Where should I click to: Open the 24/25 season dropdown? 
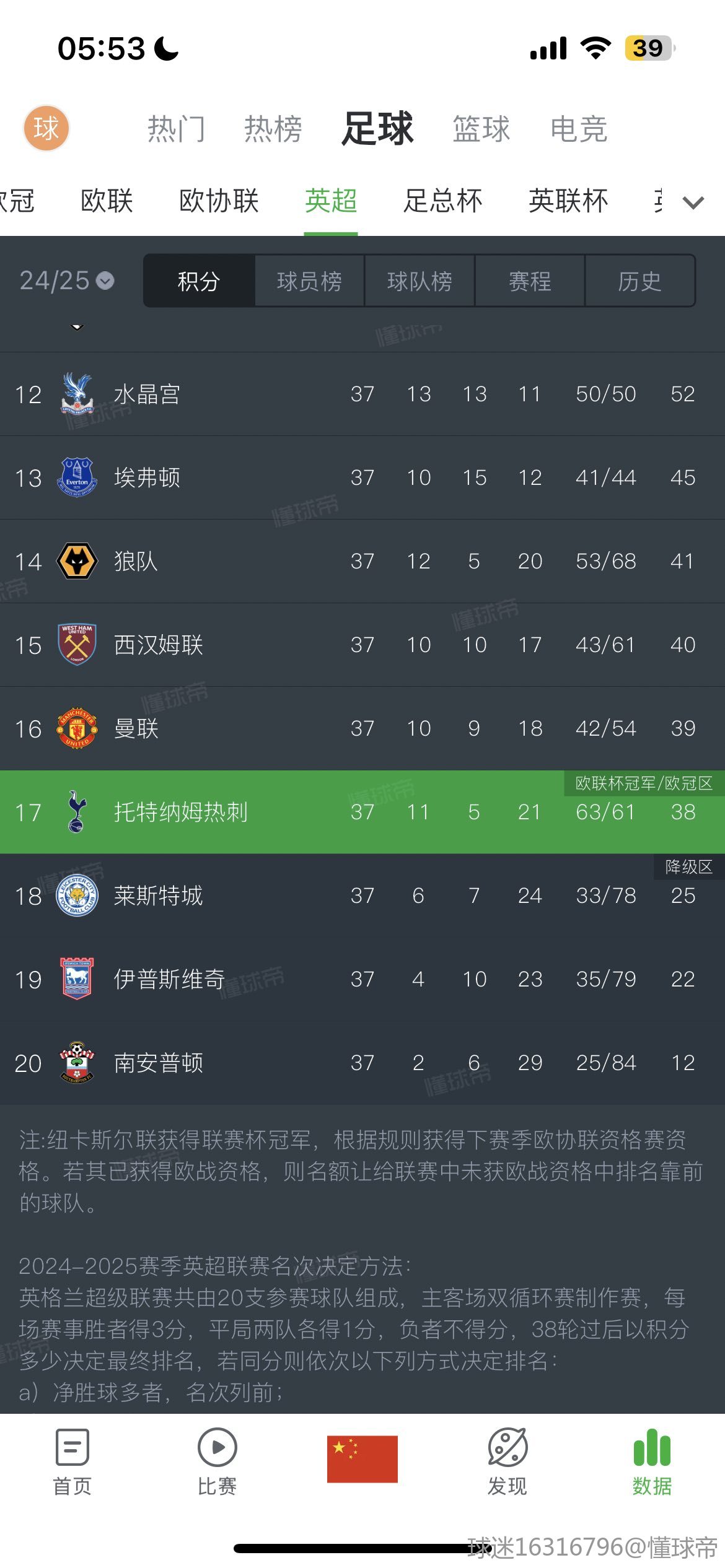tap(67, 281)
